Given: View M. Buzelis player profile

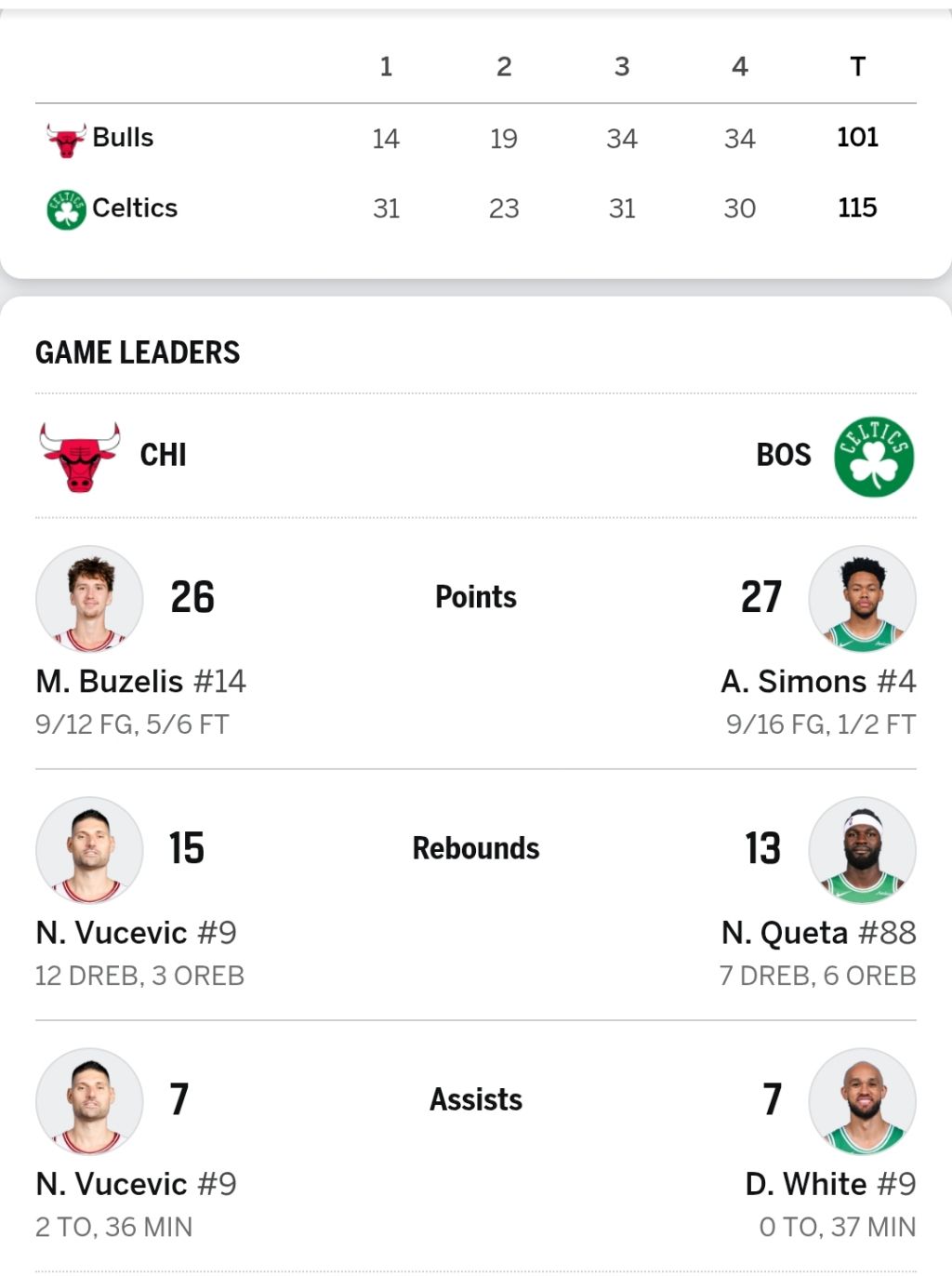Looking at the screenshot, I should [141, 682].
